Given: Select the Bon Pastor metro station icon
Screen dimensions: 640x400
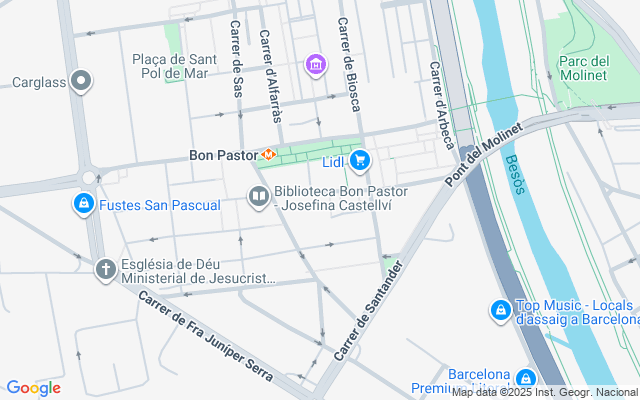Looking at the screenshot, I should 268,155.
